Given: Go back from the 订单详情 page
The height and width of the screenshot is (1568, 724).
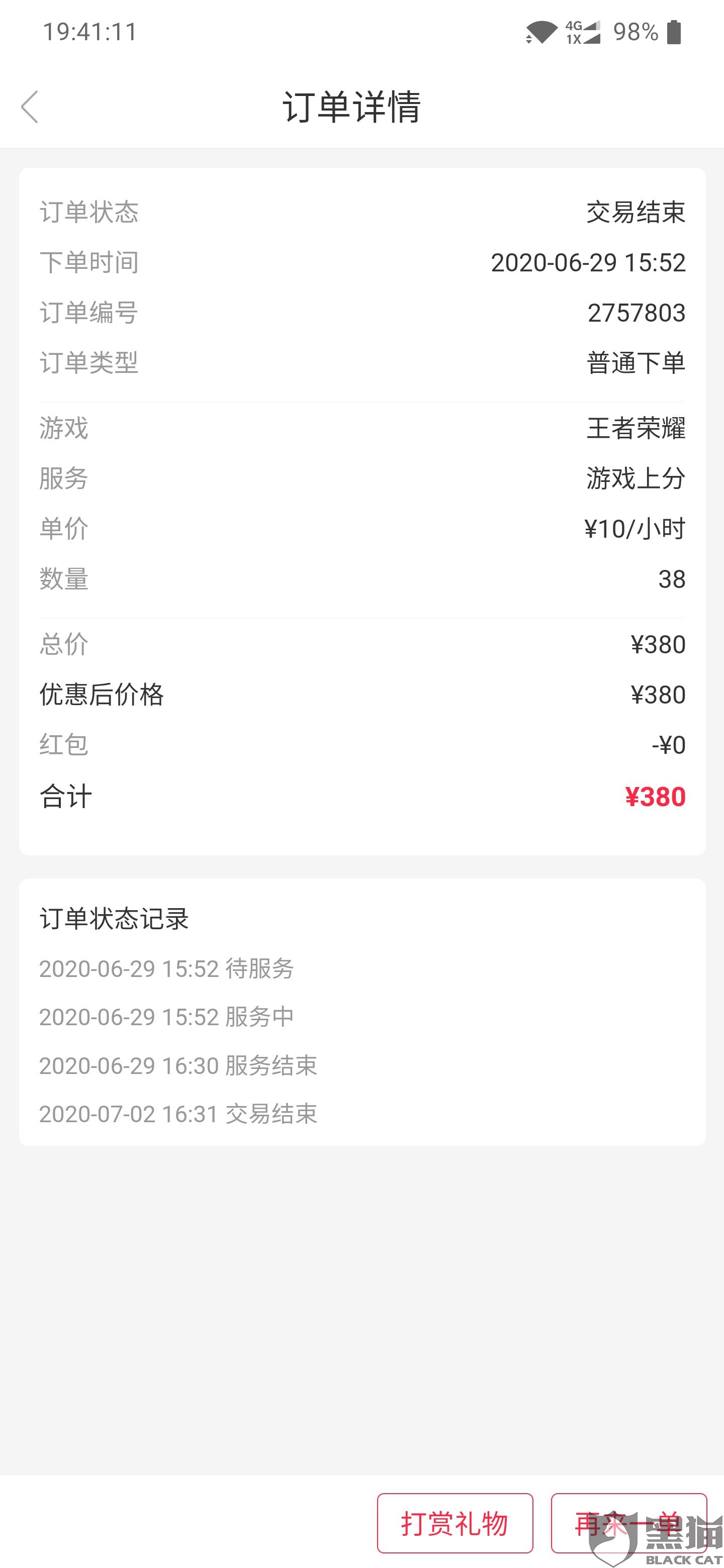Looking at the screenshot, I should 30,107.
